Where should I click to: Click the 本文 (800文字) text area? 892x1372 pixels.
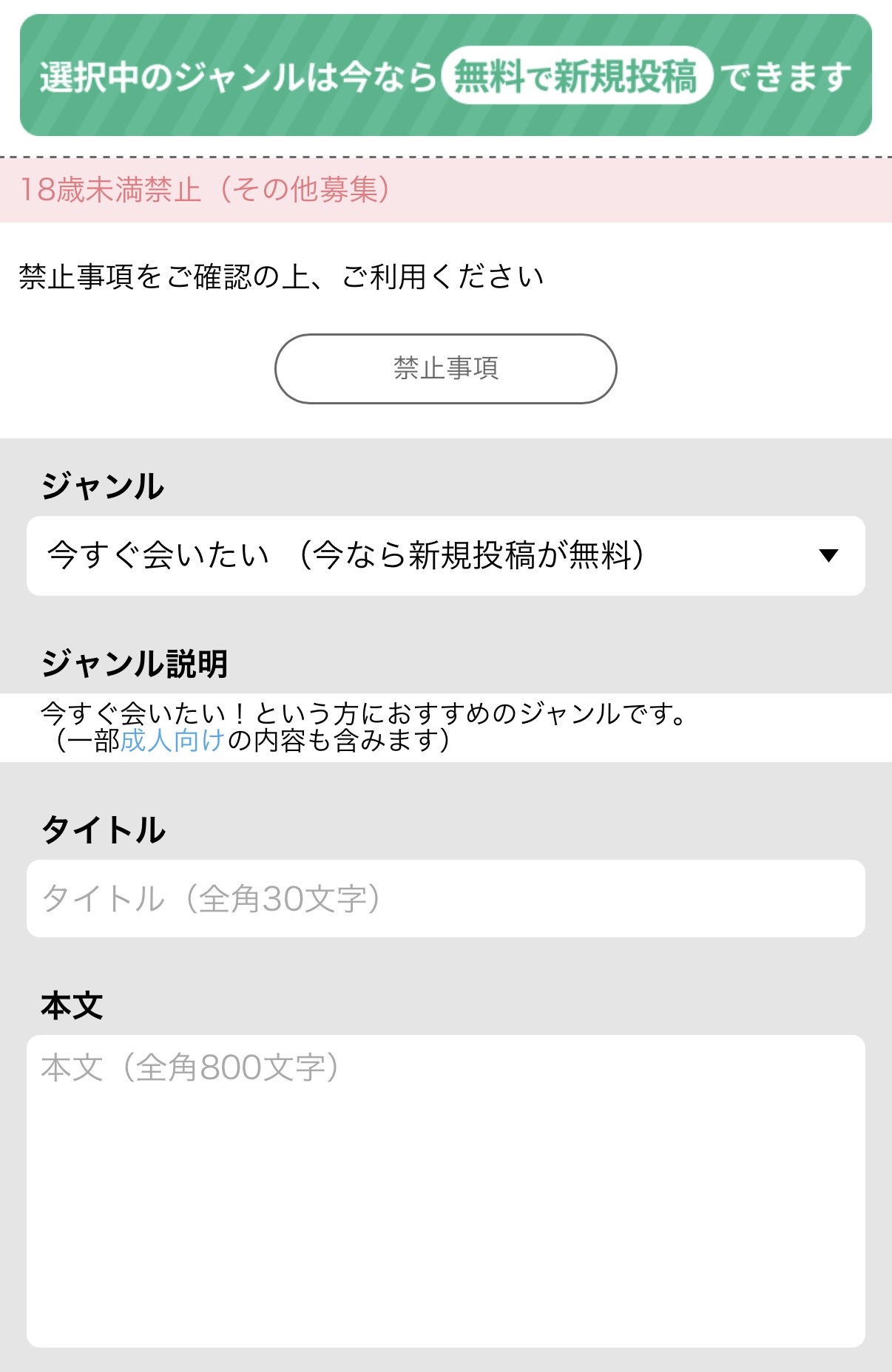click(x=445, y=1183)
